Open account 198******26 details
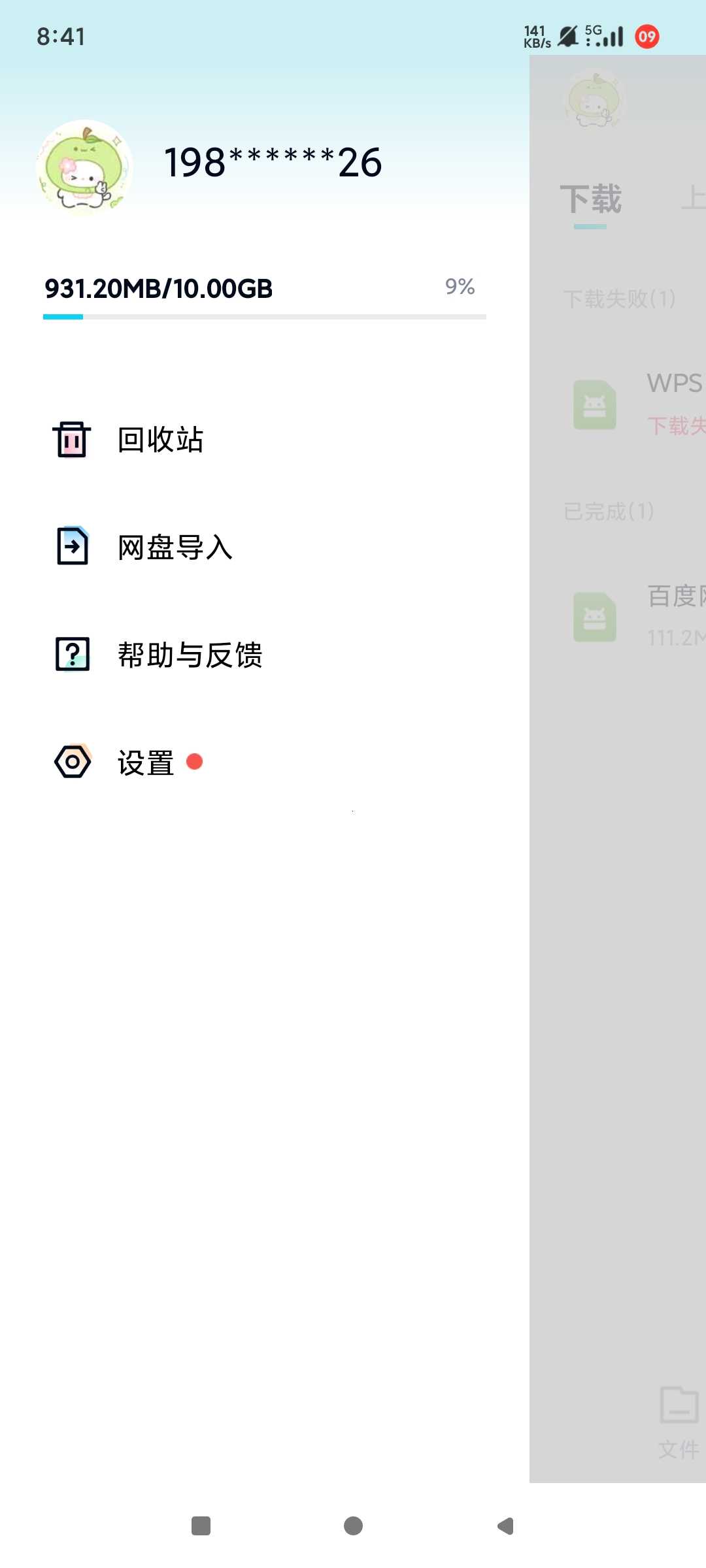This screenshot has height=1568, width=706. click(273, 163)
